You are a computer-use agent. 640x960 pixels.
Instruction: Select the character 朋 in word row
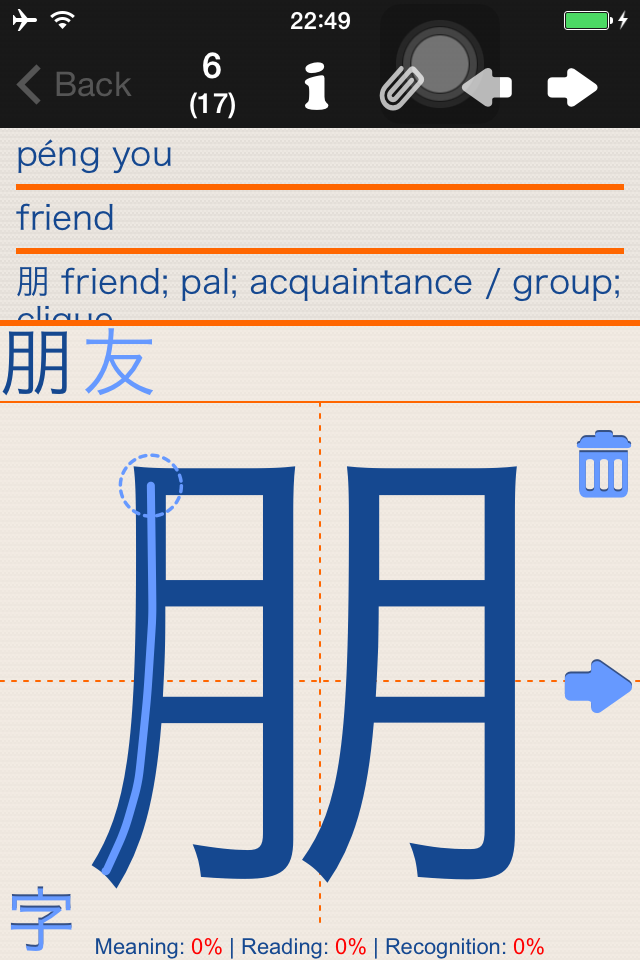click(37, 363)
